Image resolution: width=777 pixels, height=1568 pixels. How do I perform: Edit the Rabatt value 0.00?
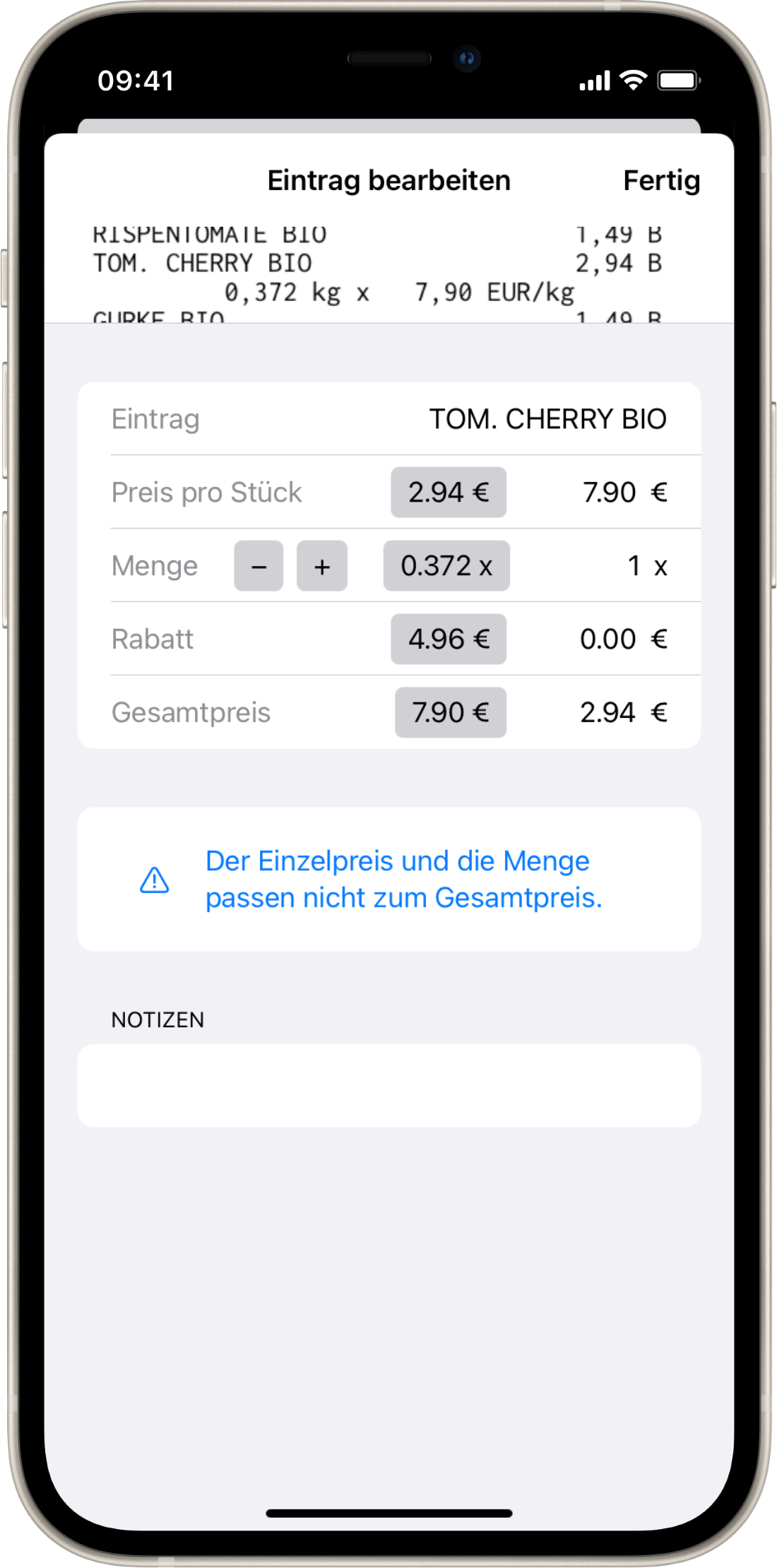(x=607, y=639)
